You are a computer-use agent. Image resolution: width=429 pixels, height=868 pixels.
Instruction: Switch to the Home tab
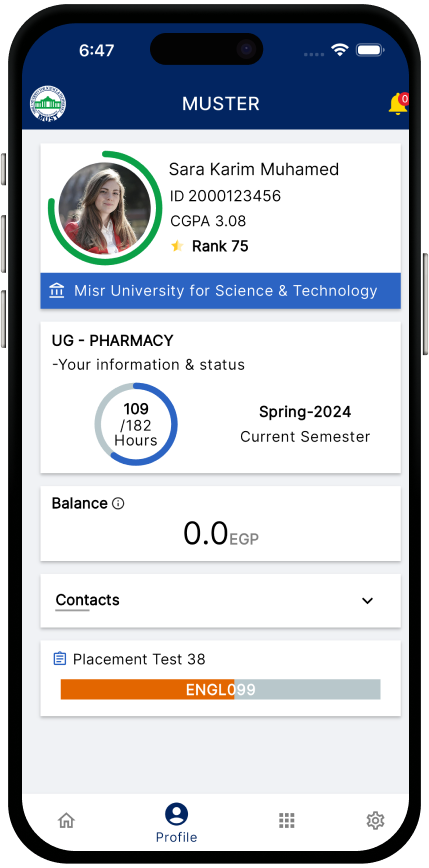66,820
